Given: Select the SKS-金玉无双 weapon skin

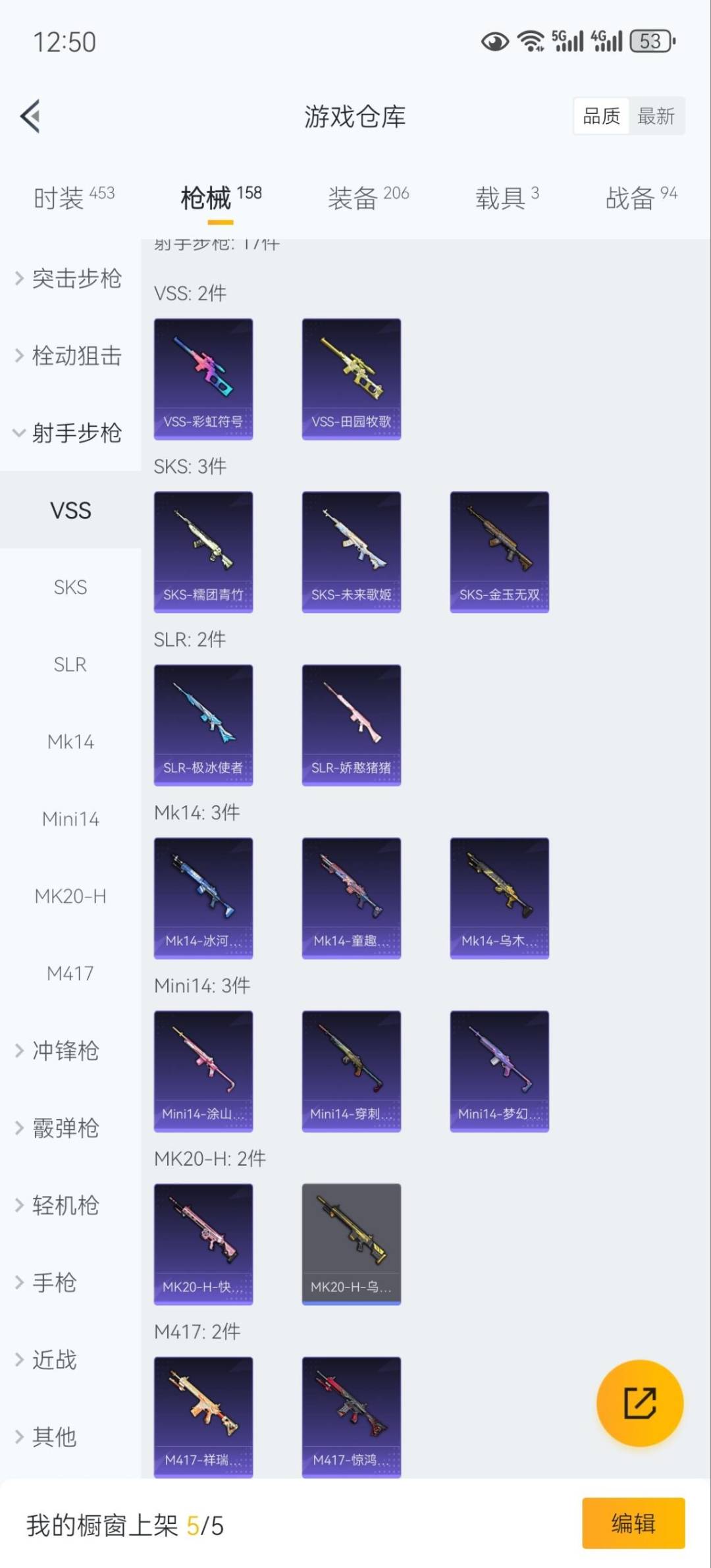Looking at the screenshot, I should tap(499, 552).
